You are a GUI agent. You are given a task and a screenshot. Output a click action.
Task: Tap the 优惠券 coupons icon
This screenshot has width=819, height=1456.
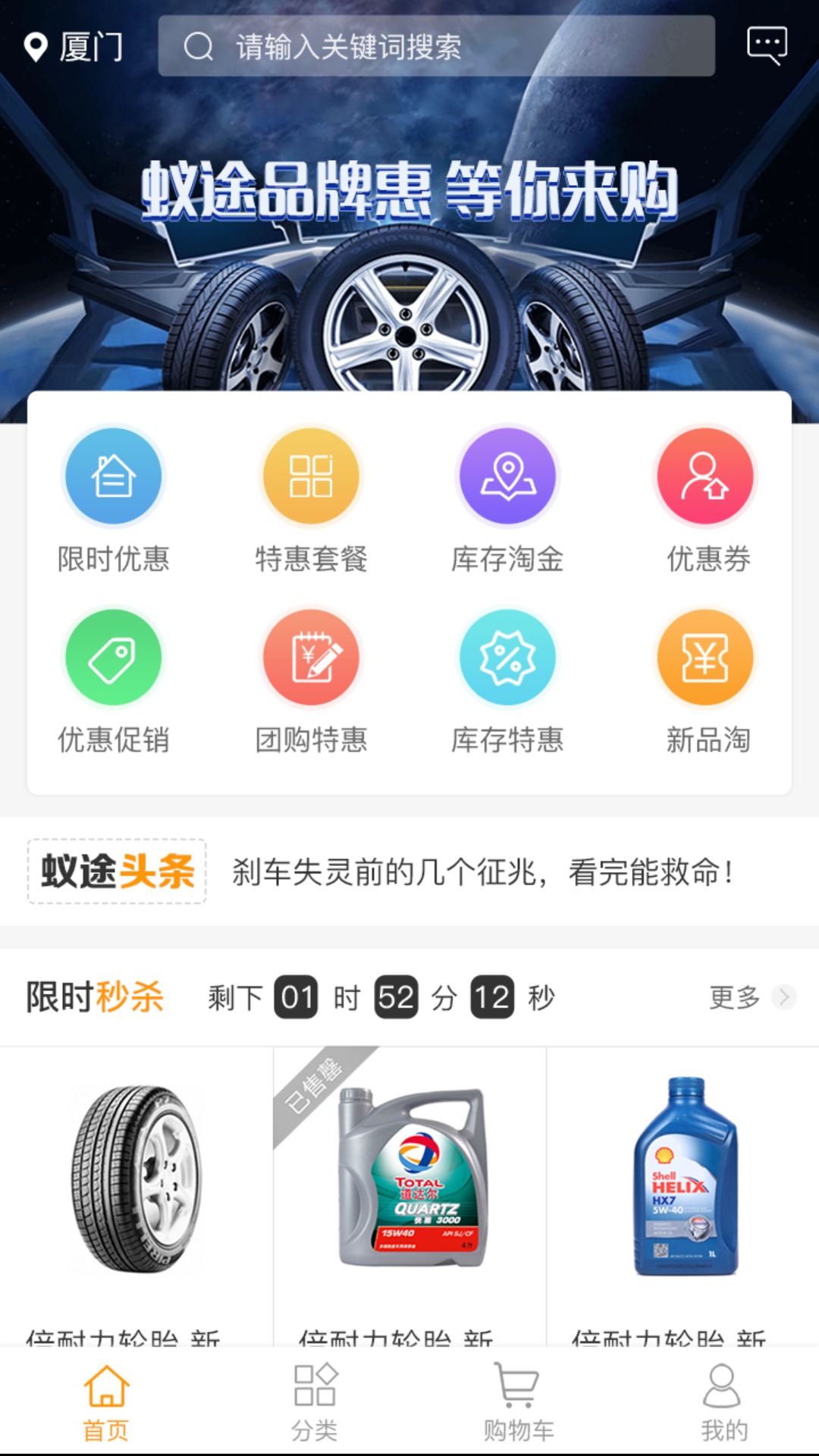tap(704, 476)
